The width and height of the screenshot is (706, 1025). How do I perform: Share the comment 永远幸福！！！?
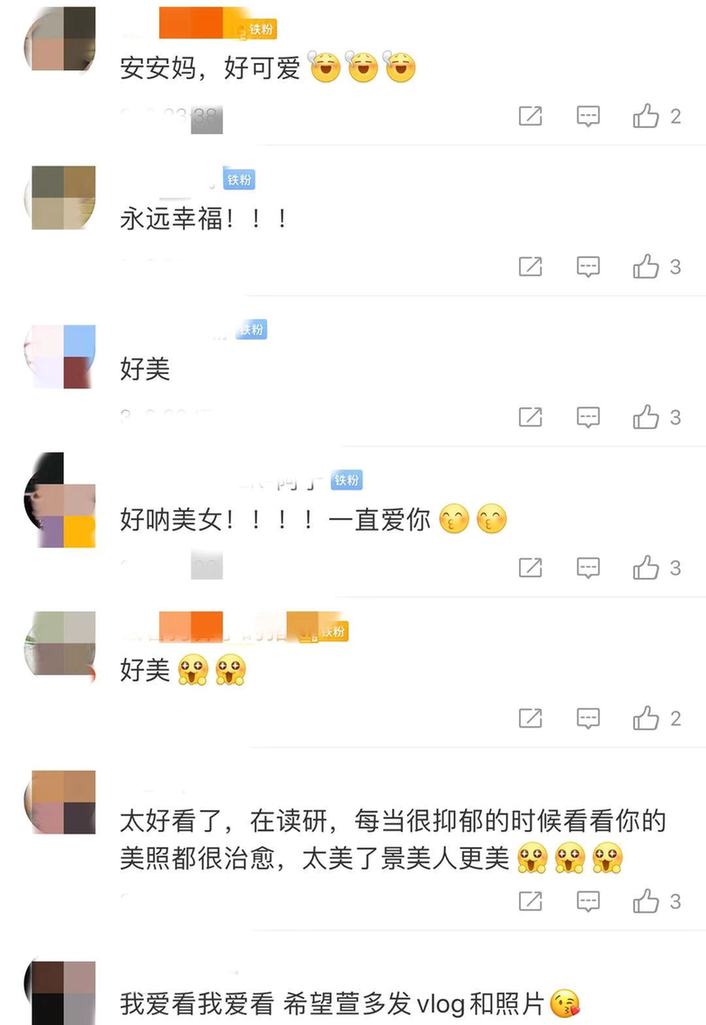[530, 267]
